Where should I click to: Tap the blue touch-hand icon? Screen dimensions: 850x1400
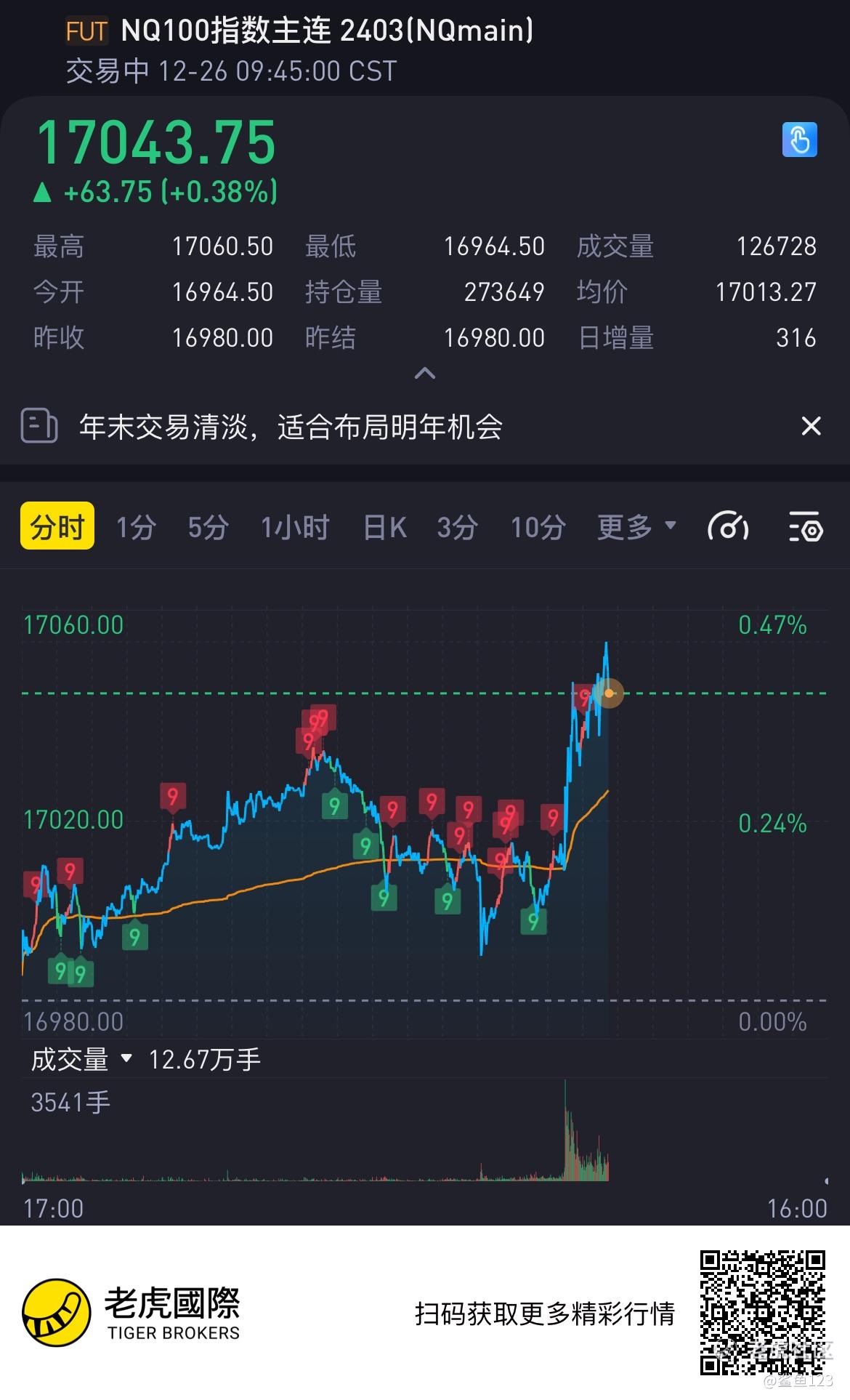pyautogui.click(x=799, y=140)
